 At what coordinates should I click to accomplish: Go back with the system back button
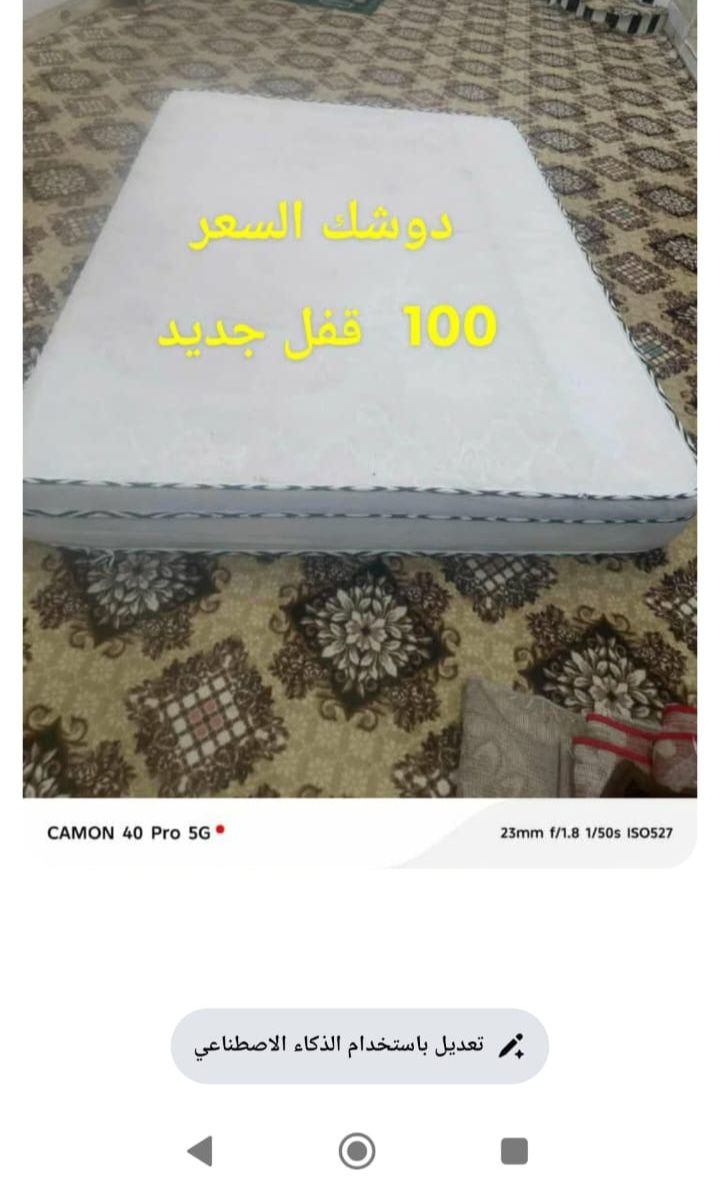click(200, 1151)
